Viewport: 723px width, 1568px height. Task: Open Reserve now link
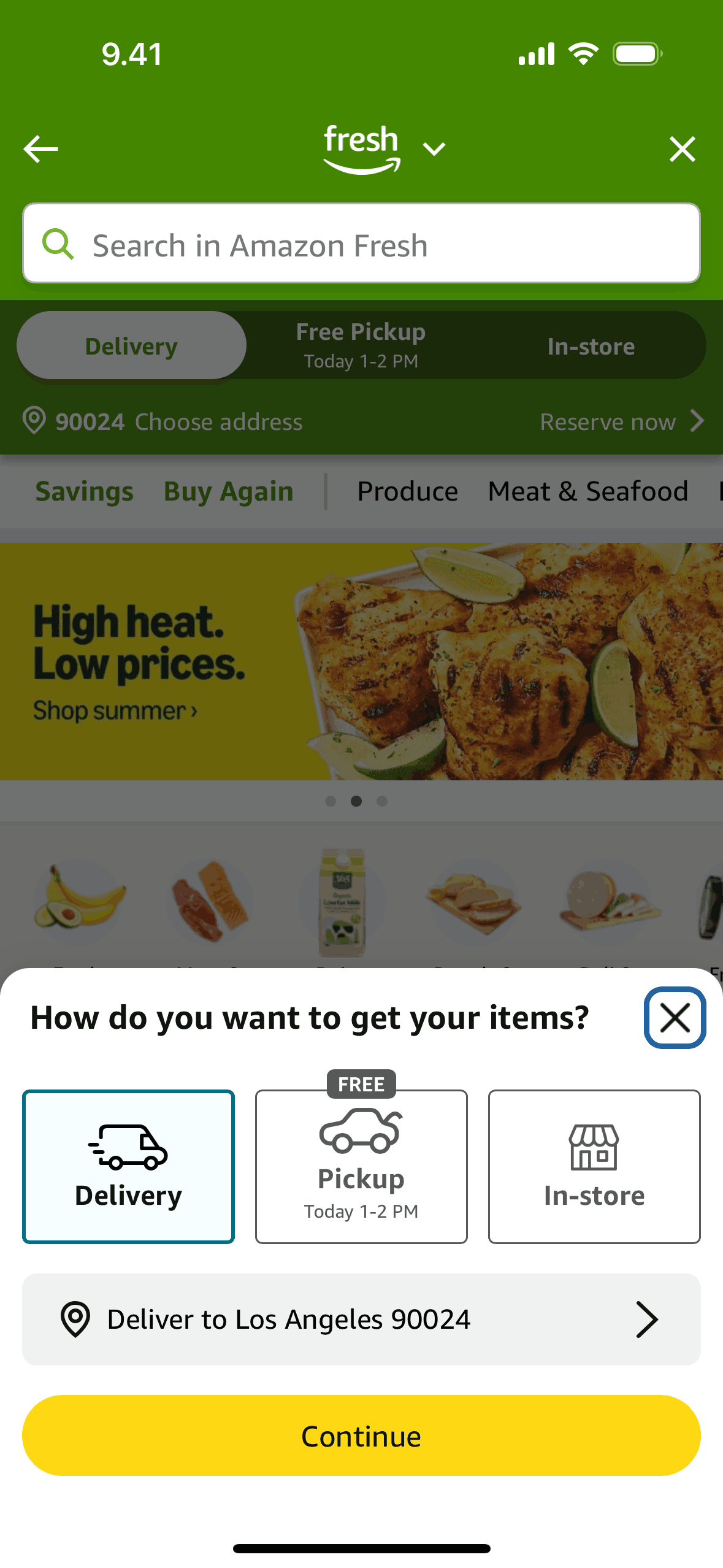[621, 421]
